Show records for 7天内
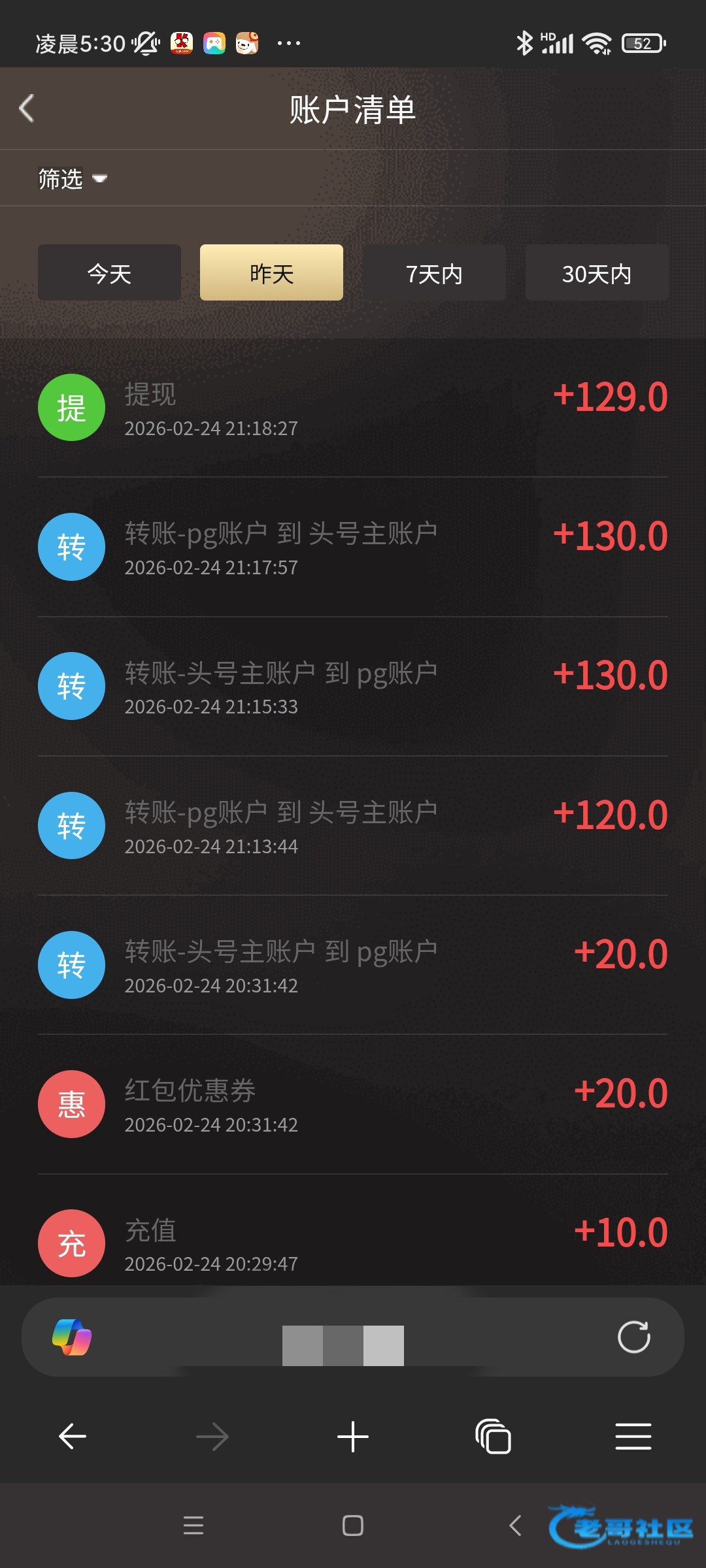This screenshot has width=706, height=1568. 434,273
